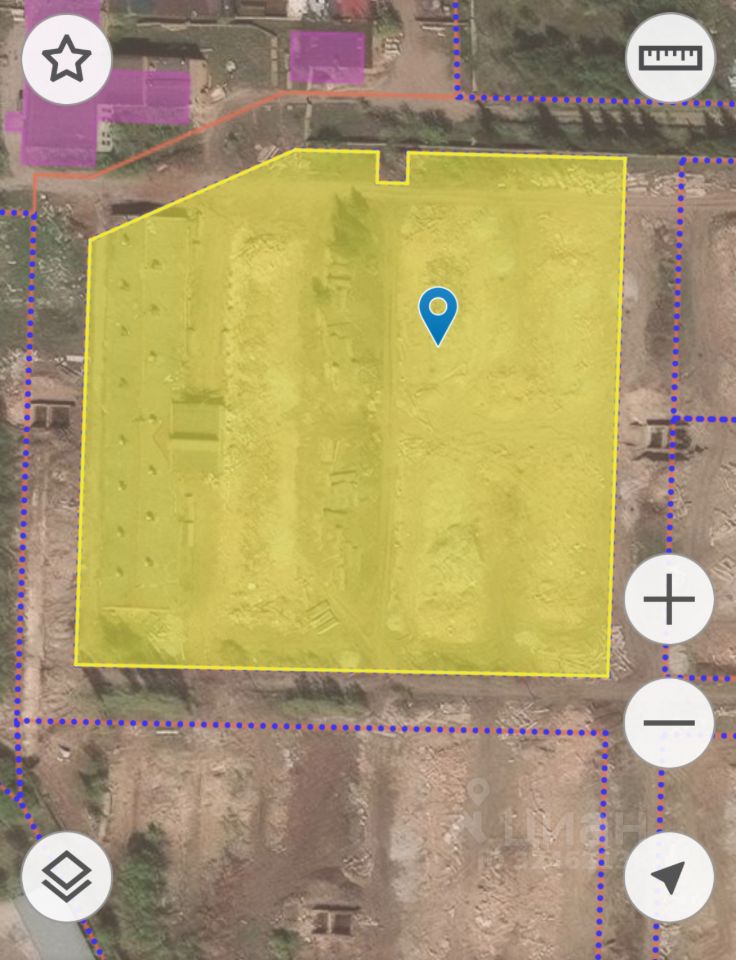This screenshot has height=960, width=736.
Task: Zoom in with the plus button
Action: pos(669,601)
